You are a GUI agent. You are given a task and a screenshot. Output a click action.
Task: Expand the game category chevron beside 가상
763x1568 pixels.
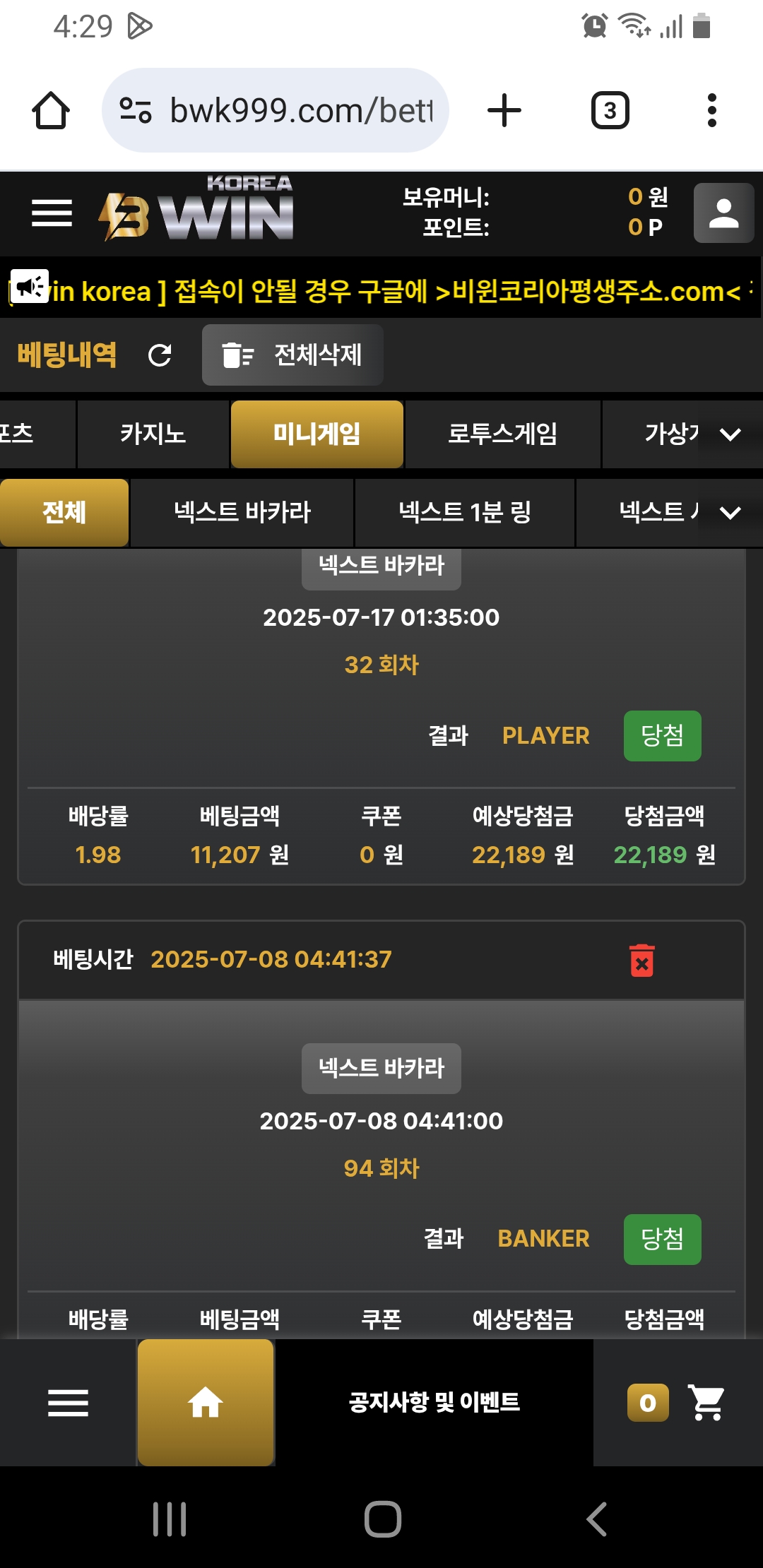[731, 434]
